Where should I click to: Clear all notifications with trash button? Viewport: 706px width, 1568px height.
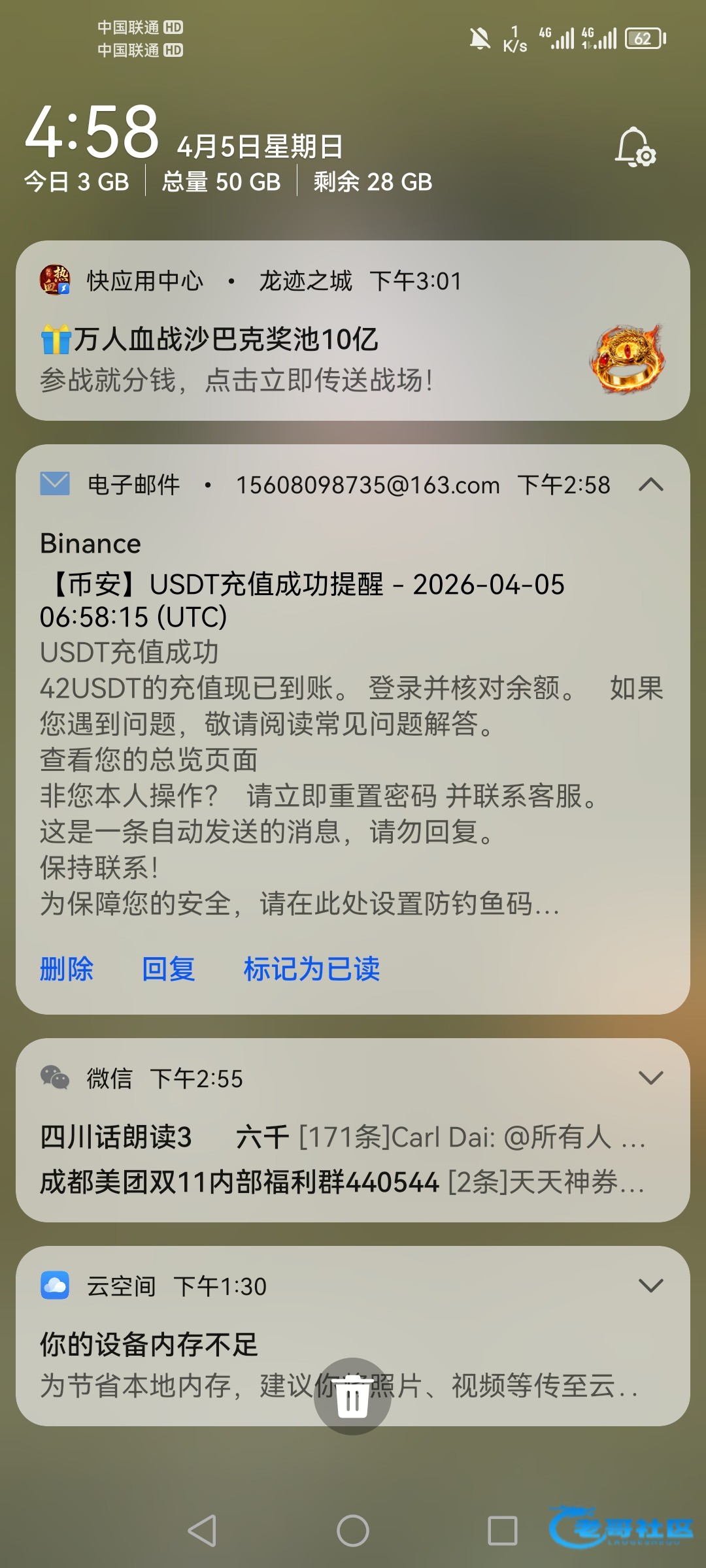point(352,1397)
